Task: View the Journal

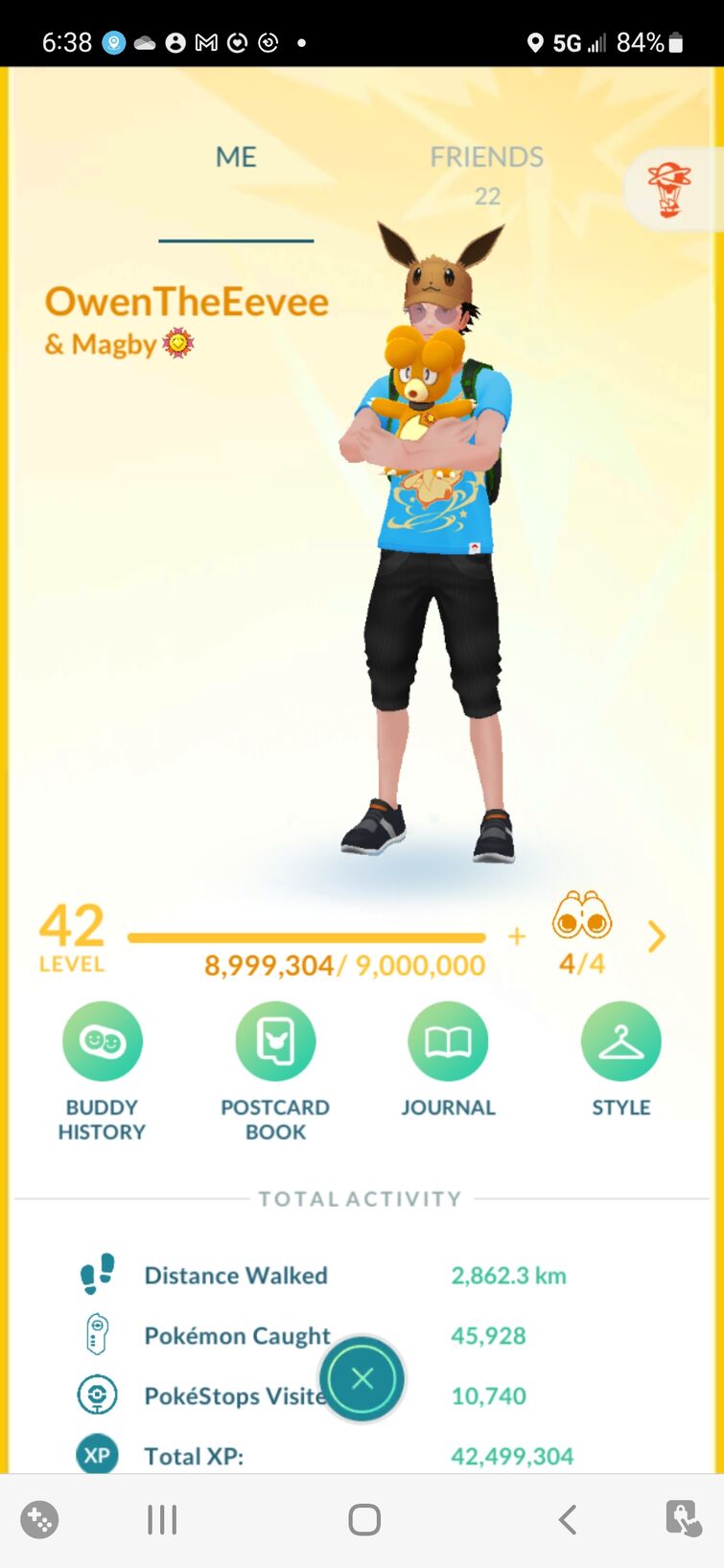Action: pos(448,1041)
